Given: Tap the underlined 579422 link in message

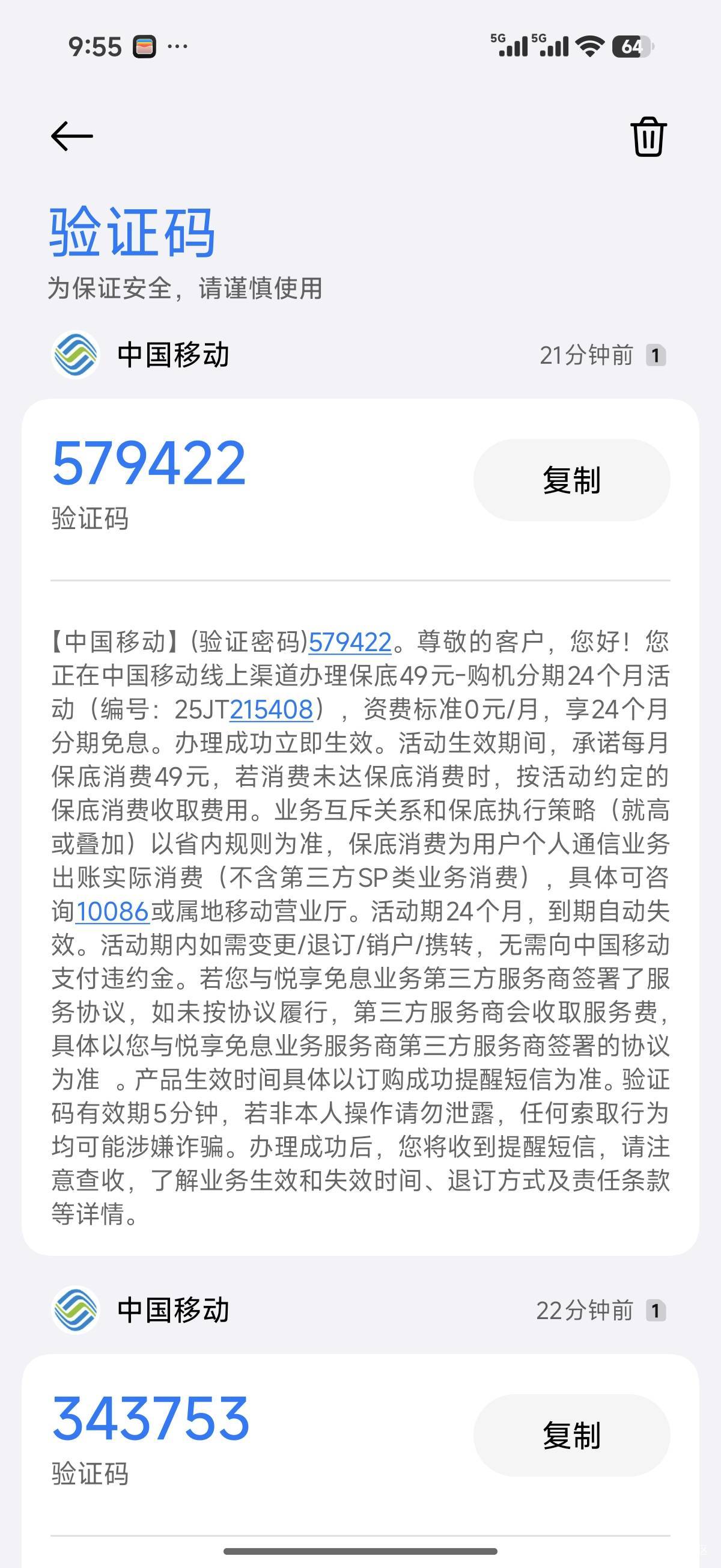Looking at the screenshot, I should 350,642.
